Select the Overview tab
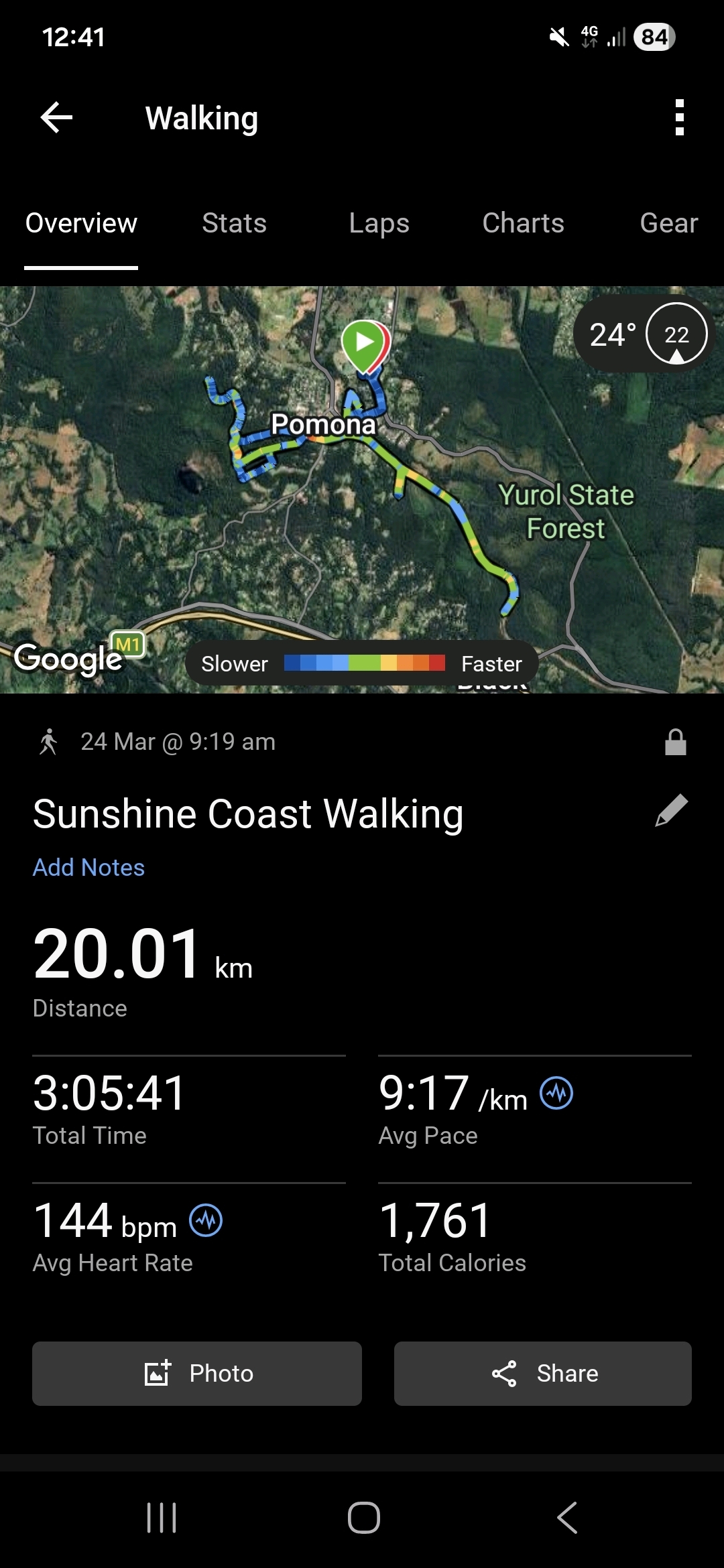 tap(81, 223)
